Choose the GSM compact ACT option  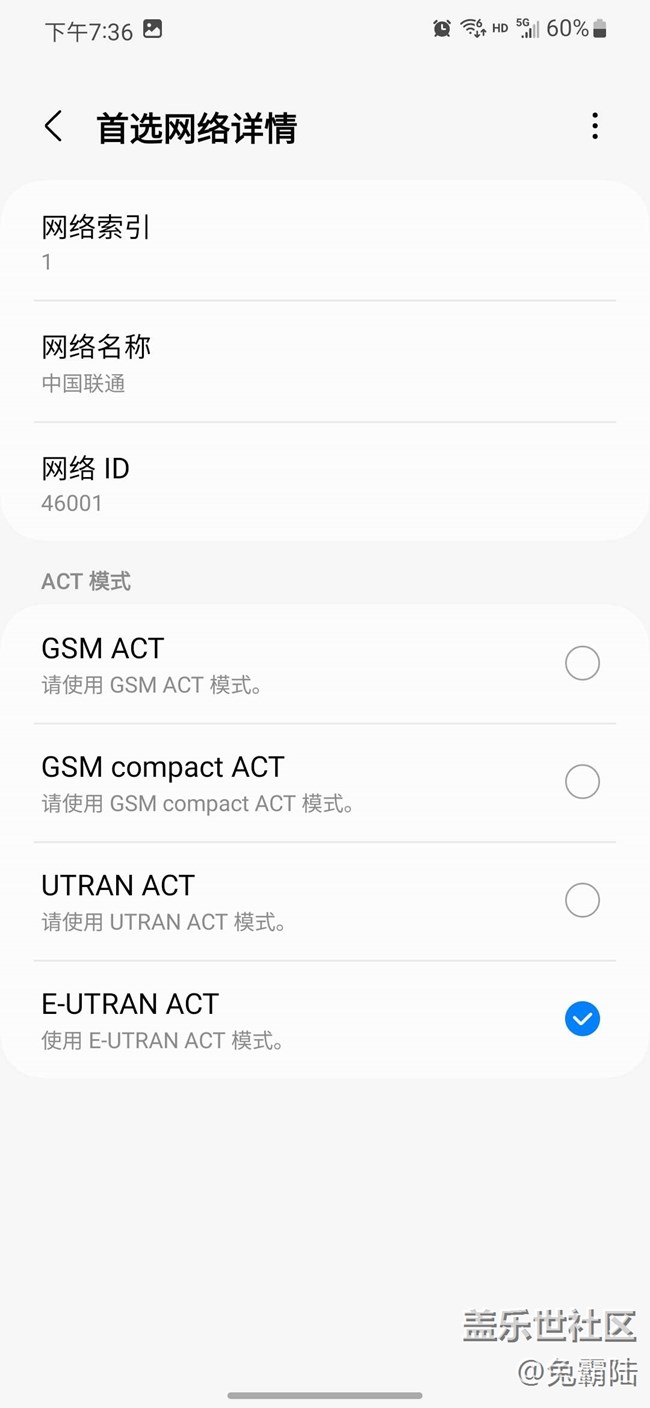click(581, 782)
